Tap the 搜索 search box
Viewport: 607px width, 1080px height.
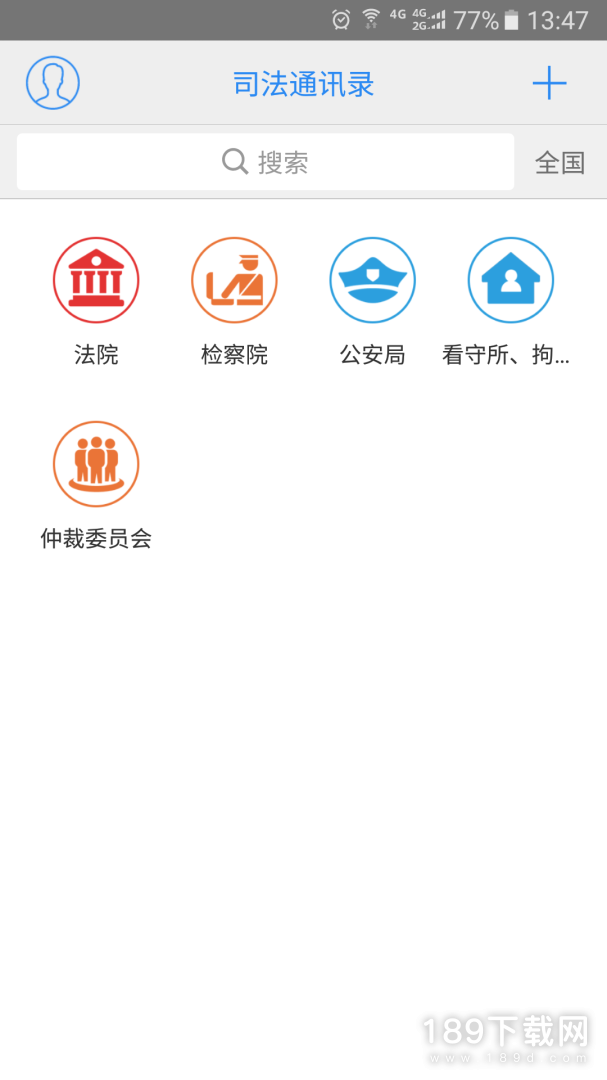[x=265, y=162]
